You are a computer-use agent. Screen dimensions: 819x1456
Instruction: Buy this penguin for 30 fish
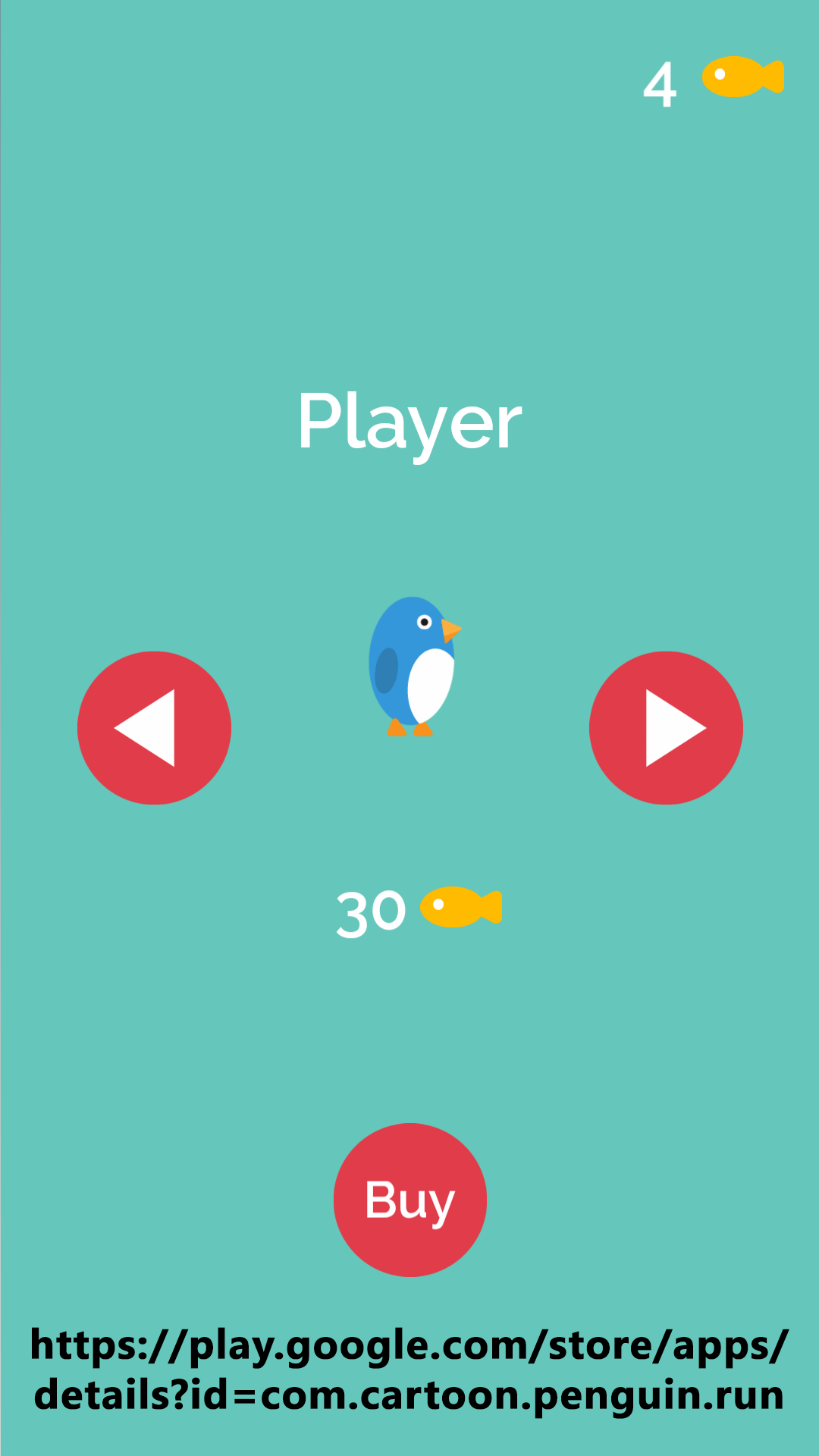pos(410,1200)
